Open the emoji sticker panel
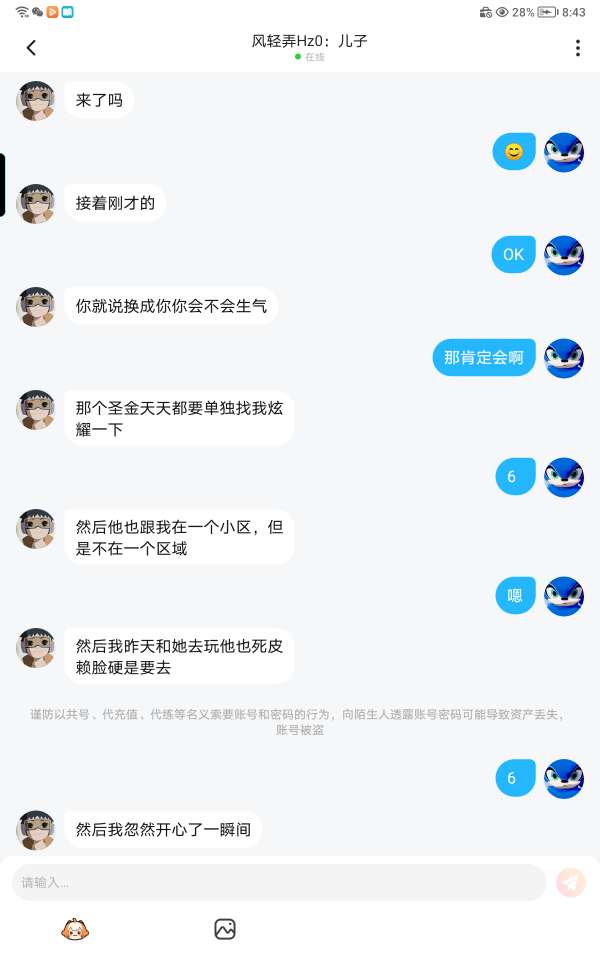 75,930
